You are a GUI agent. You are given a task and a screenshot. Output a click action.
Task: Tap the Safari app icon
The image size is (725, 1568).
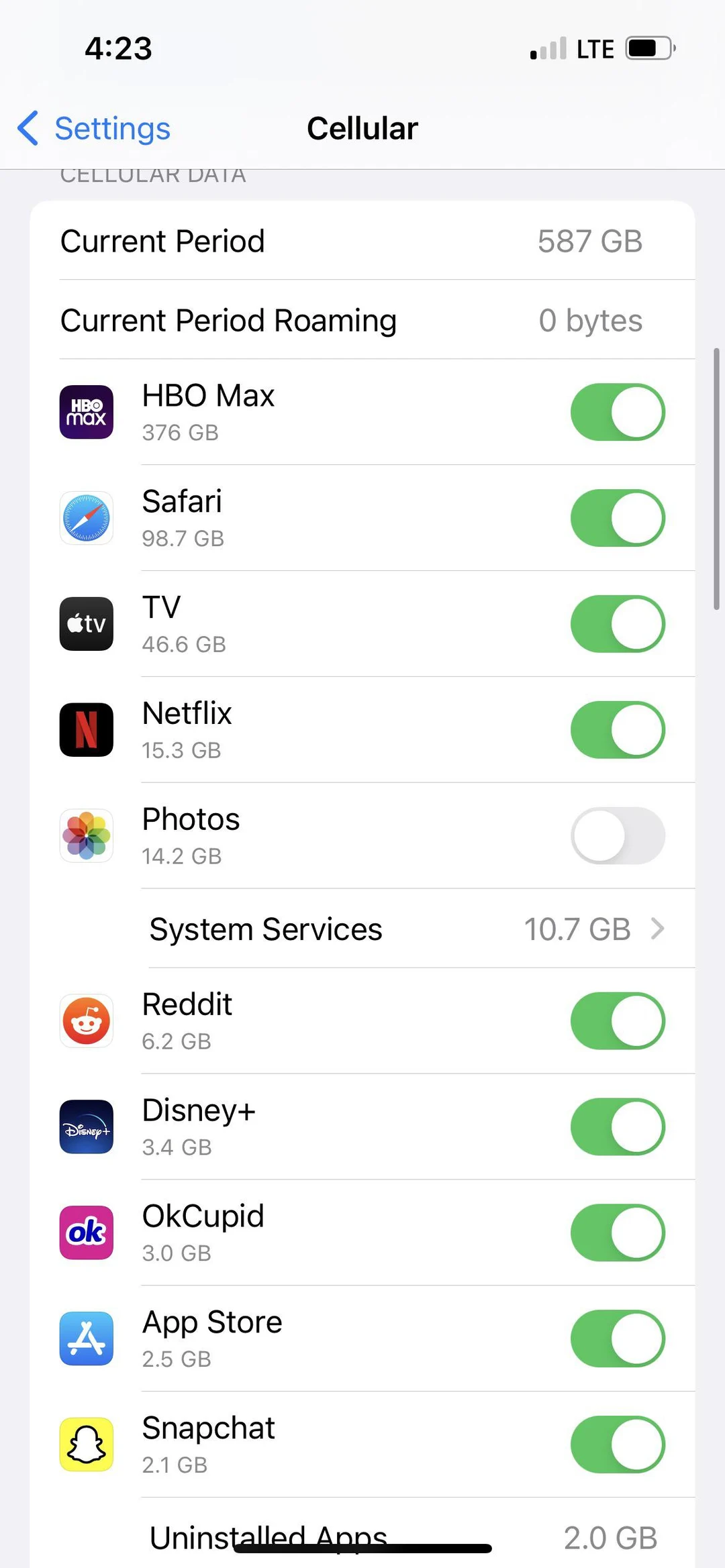pyautogui.click(x=86, y=518)
